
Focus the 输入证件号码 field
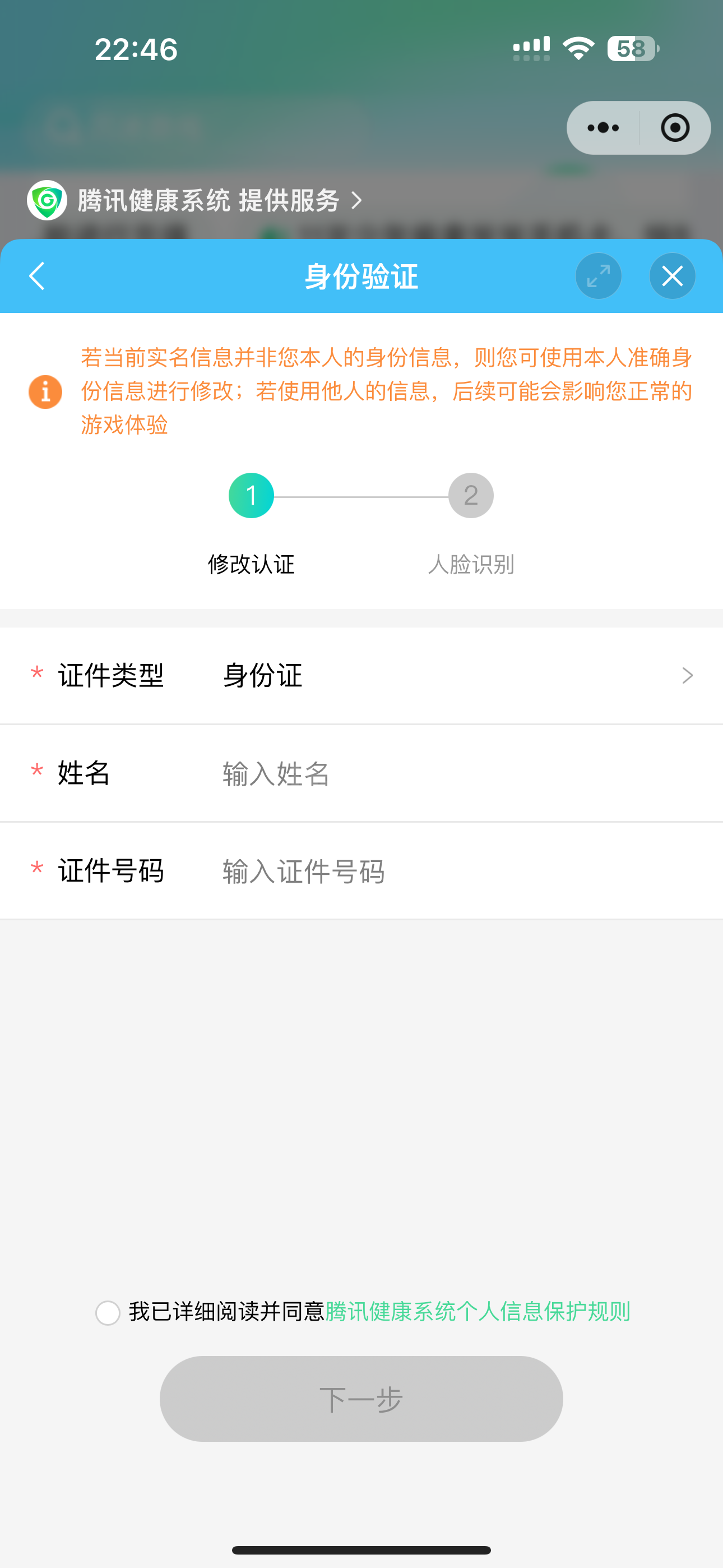pyautogui.click(x=462, y=871)
